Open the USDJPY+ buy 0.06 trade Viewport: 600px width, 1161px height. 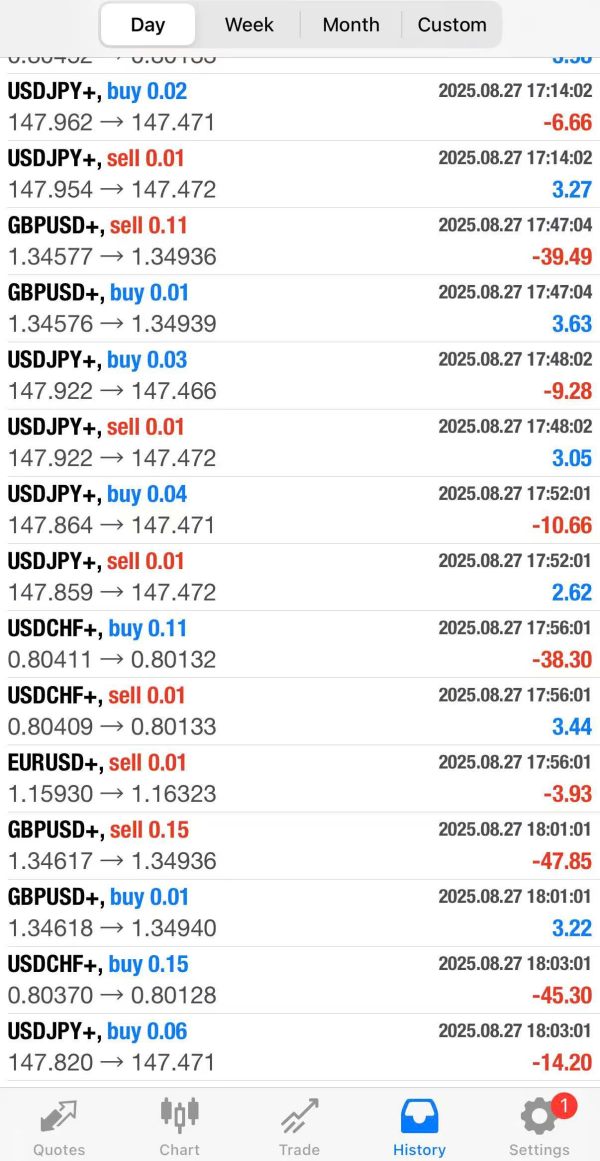pos(300,1048)
